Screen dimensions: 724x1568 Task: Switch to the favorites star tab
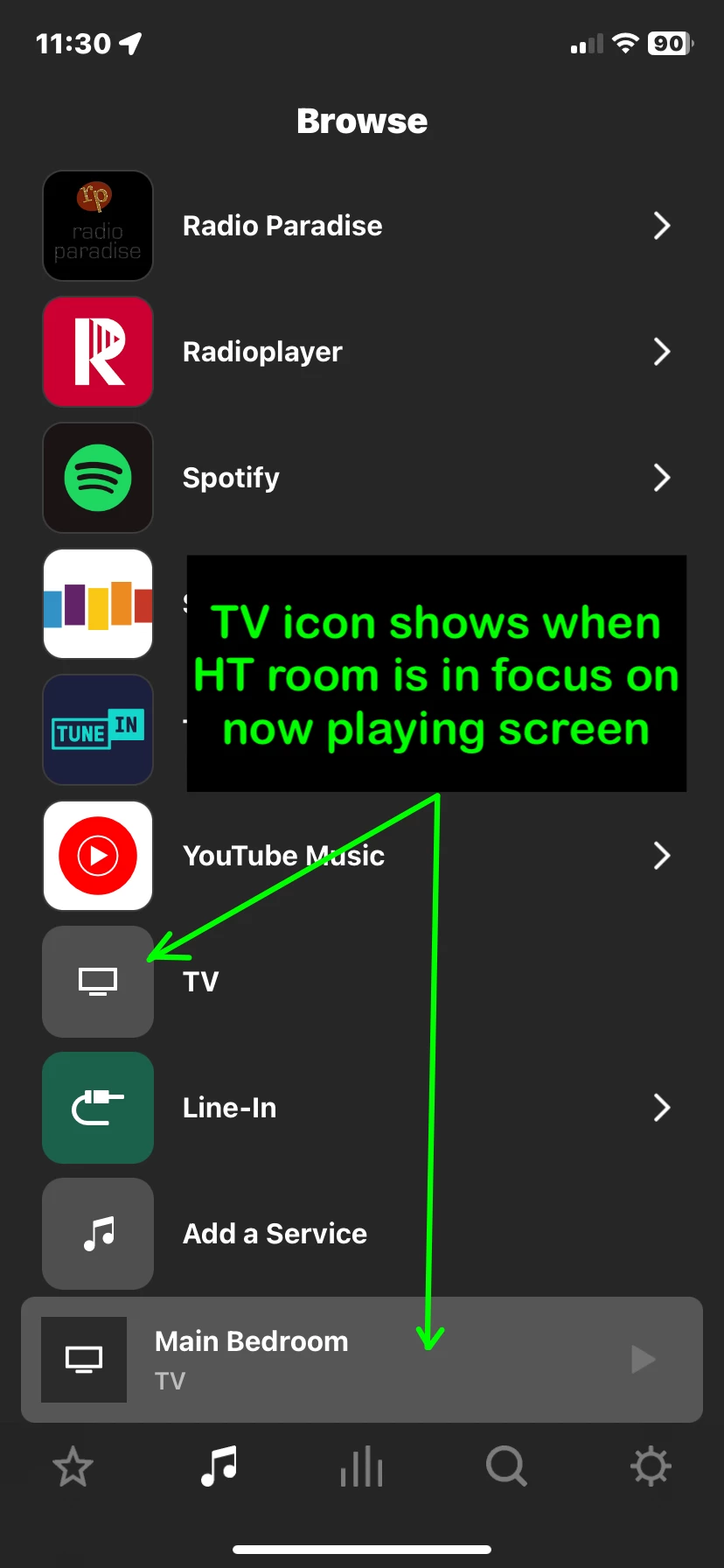pos(73,1466)
